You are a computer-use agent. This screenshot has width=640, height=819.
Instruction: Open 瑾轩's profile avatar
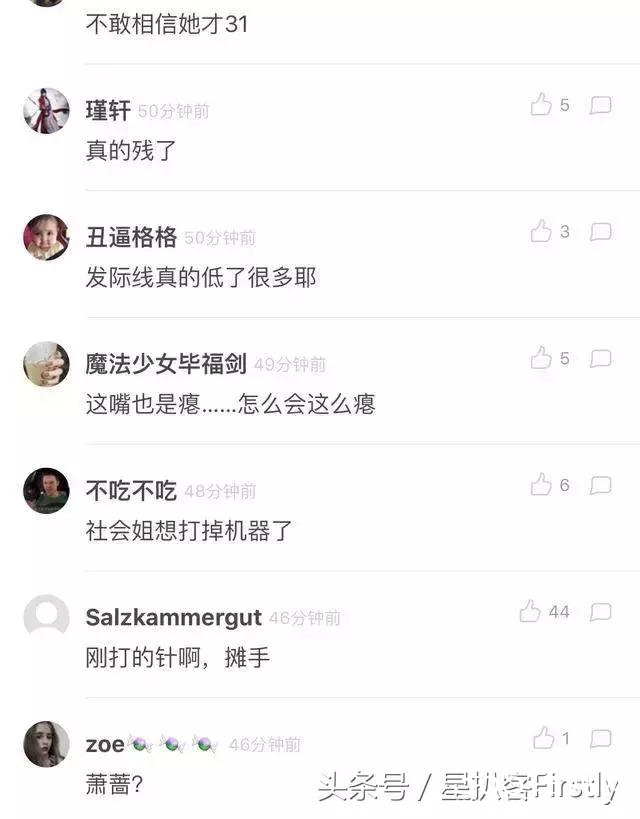coord(46,110)
